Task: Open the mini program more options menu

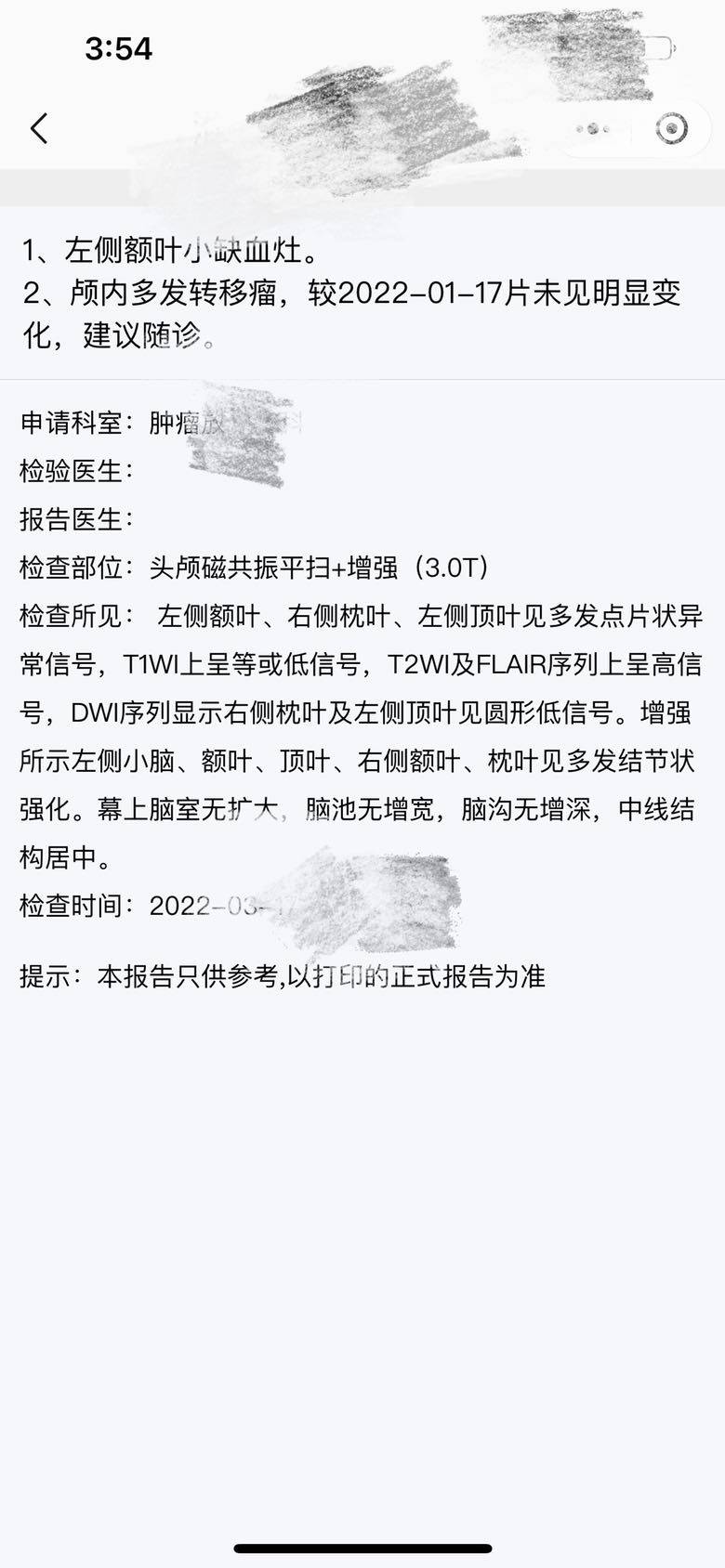Action: click(591, 129)
